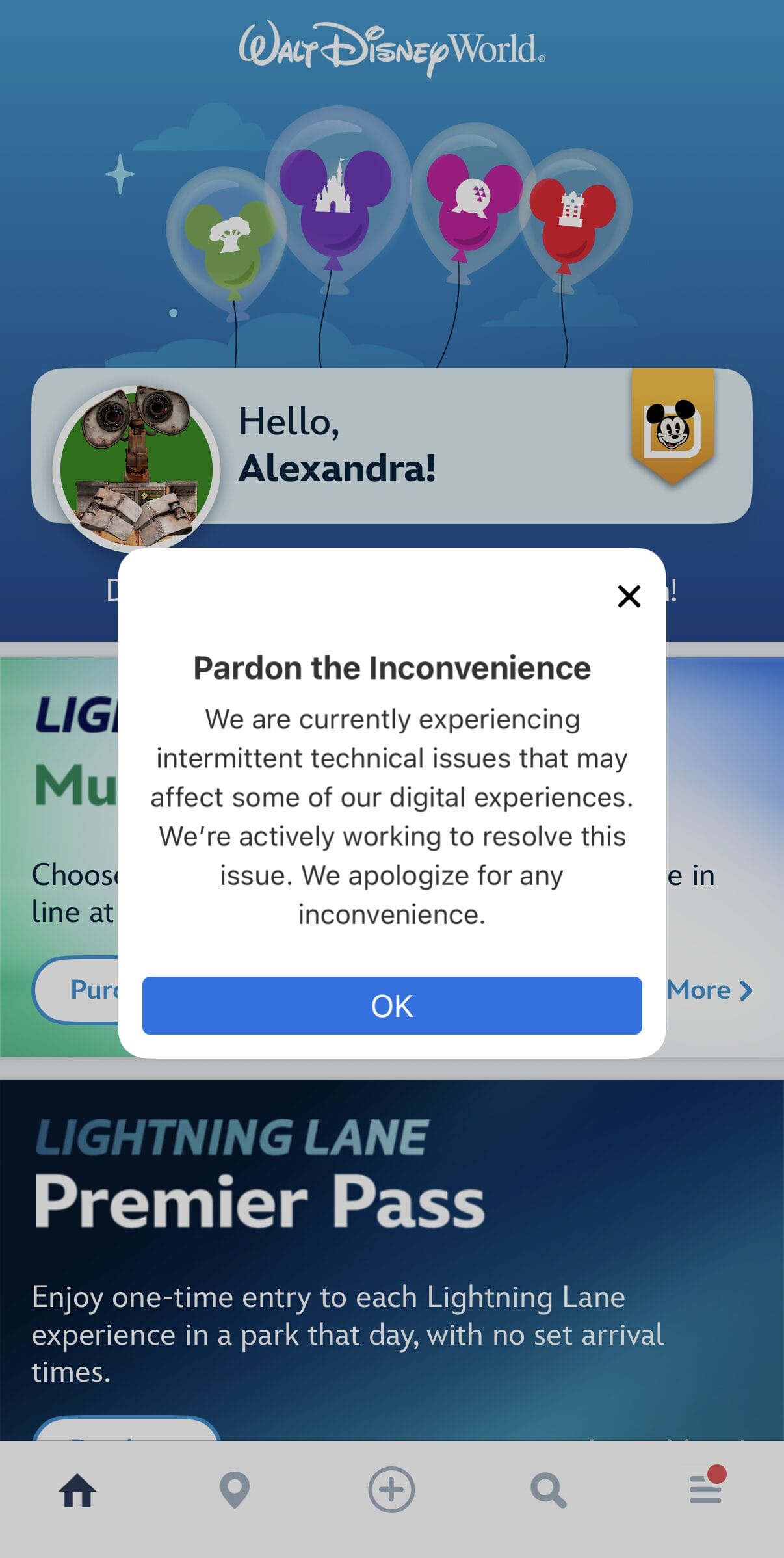Open the map location tab
This screenshot has height=1558, width=784.
coord(235,1490)
